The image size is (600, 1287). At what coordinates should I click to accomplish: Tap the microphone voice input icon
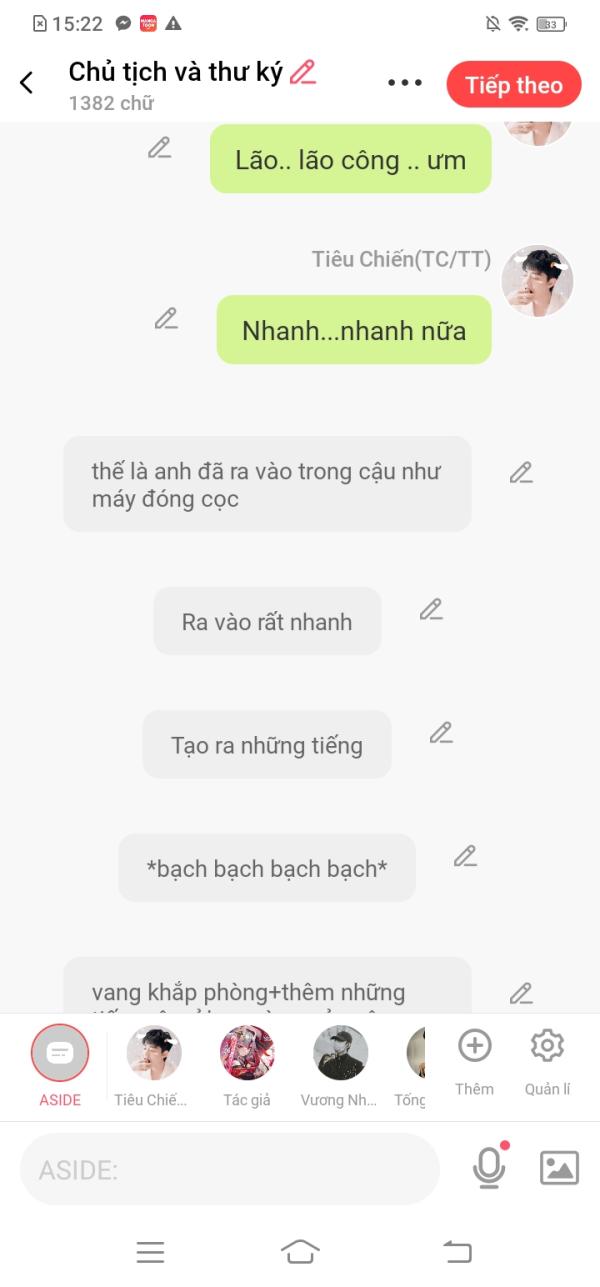click(x=489, y=1166)
